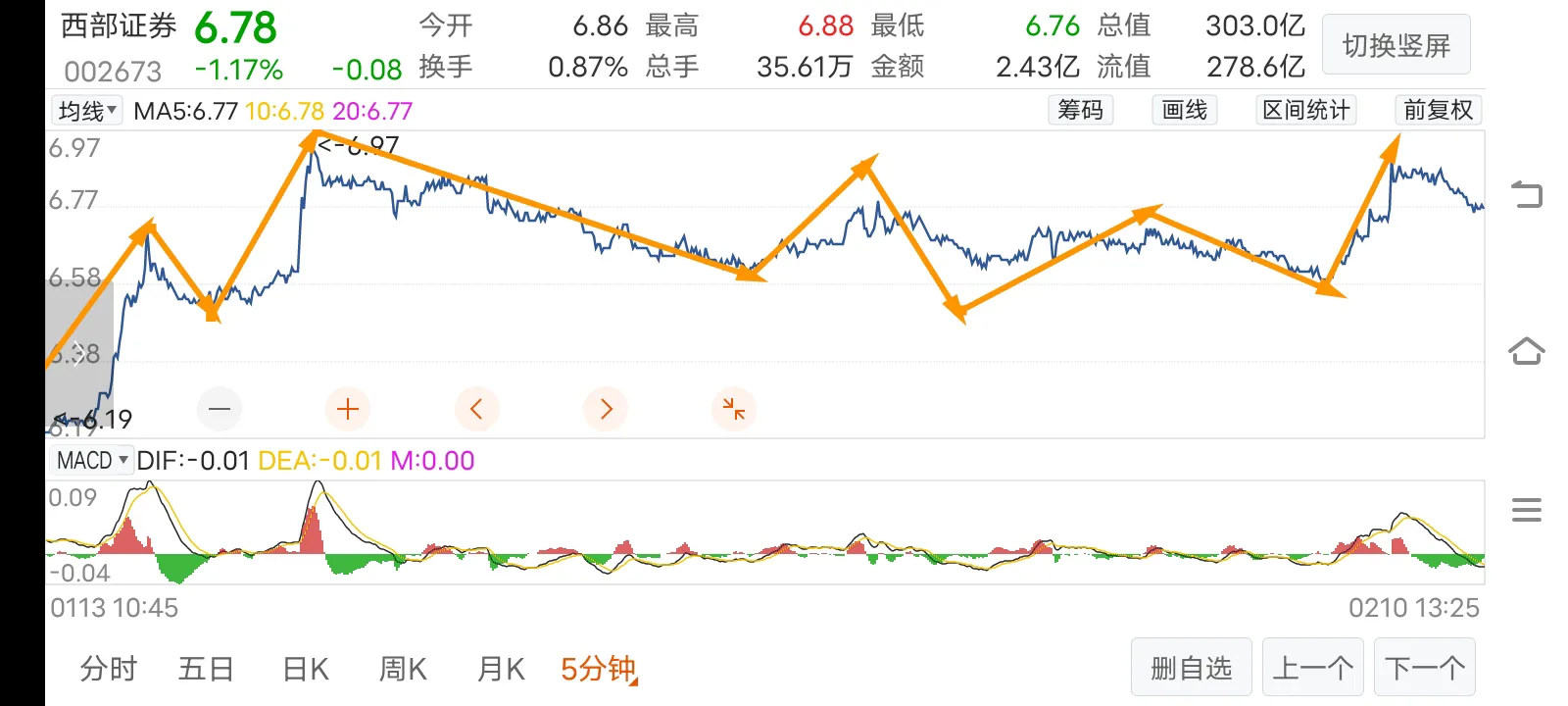Switch to the 分时 chart tab
1568x706 pixels.
click(108, 669)
